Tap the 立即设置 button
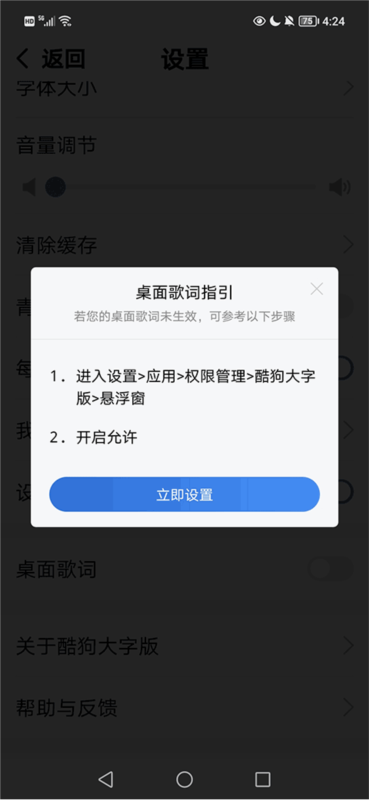Viewport: 369px width, 800px height. [184, 494]
